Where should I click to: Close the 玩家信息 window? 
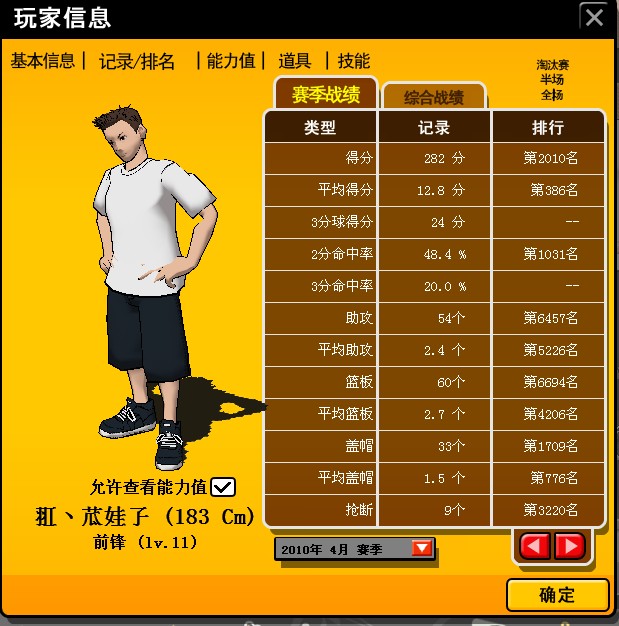coord(594,17)
